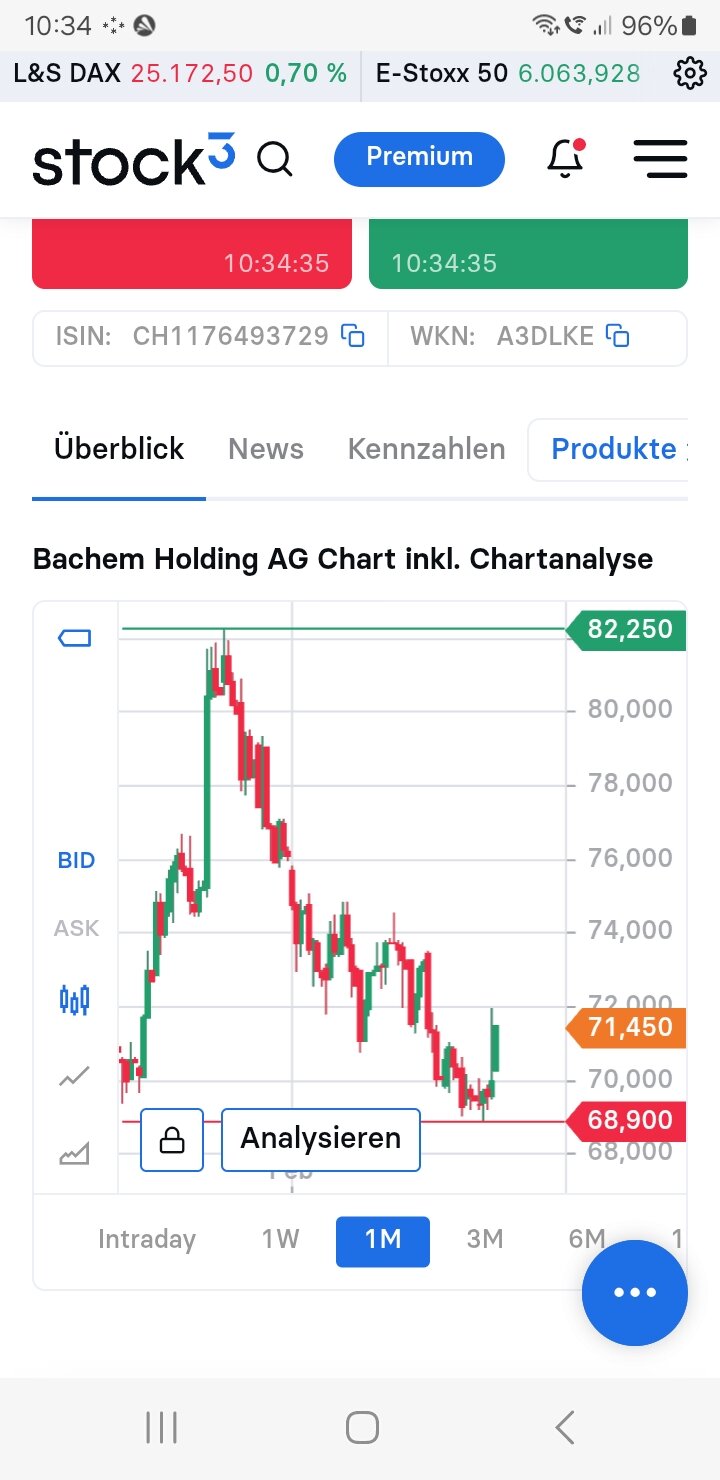Open the blue floating more-options button
This screenshot has width=720, height=1480.
635,1292
